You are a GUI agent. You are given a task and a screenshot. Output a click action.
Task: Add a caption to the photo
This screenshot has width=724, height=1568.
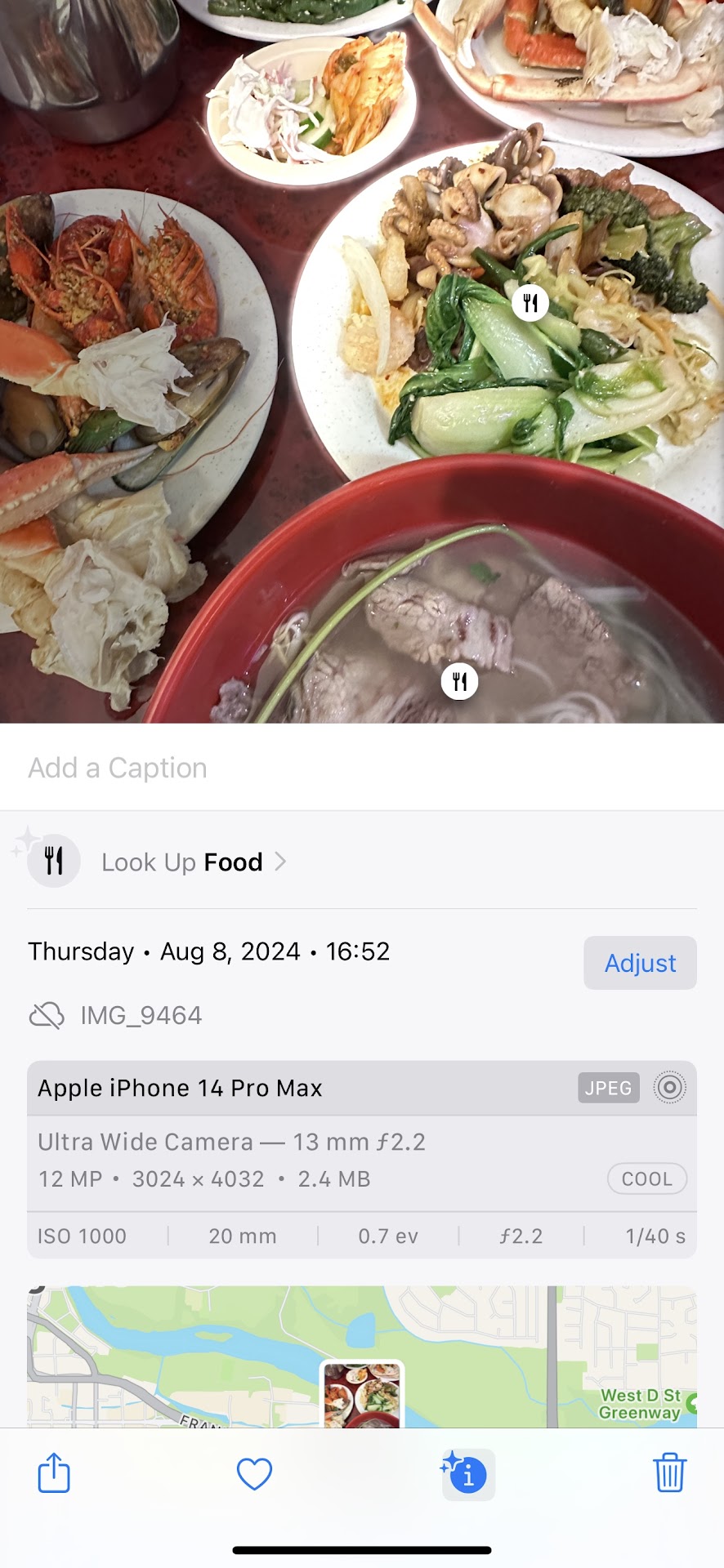click(x=118, y=768)
